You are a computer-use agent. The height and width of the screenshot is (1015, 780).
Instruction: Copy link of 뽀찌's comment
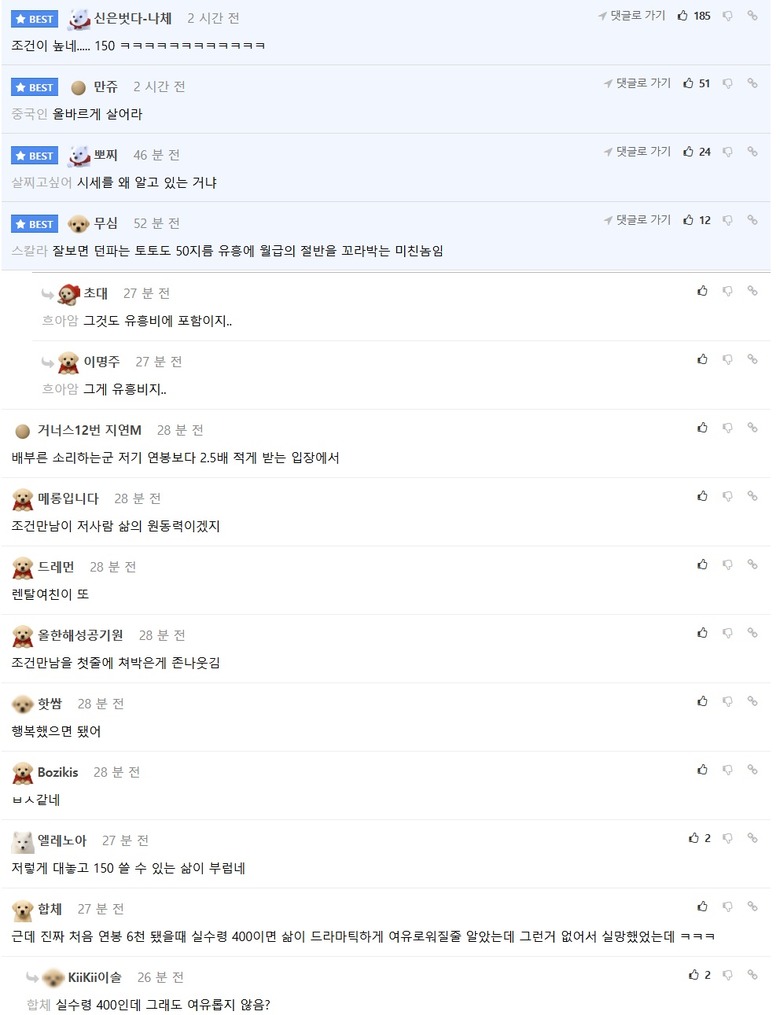coord(752,152)
